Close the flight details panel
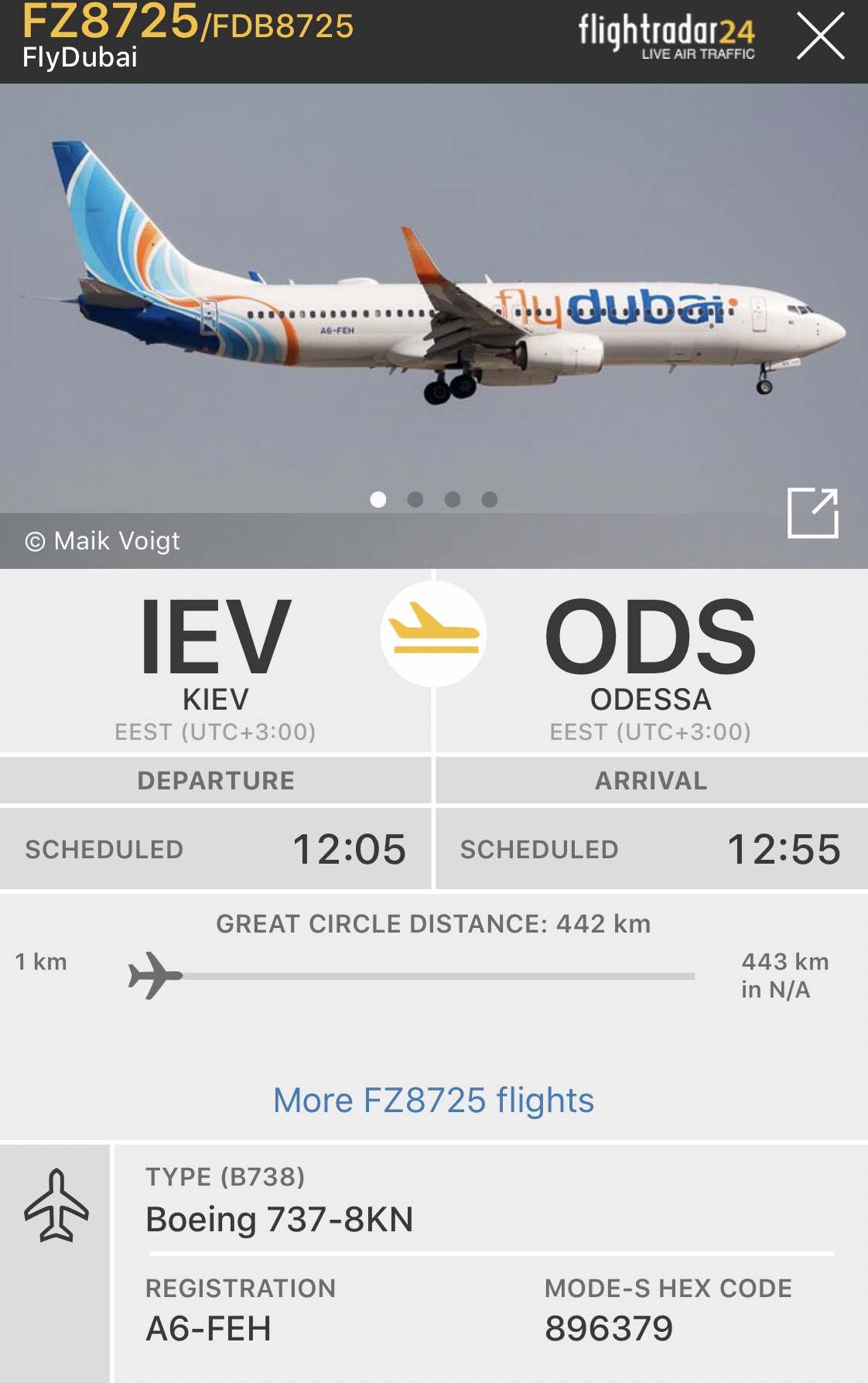Viewport: 868px width, 1383px height. tap(820, 36)
